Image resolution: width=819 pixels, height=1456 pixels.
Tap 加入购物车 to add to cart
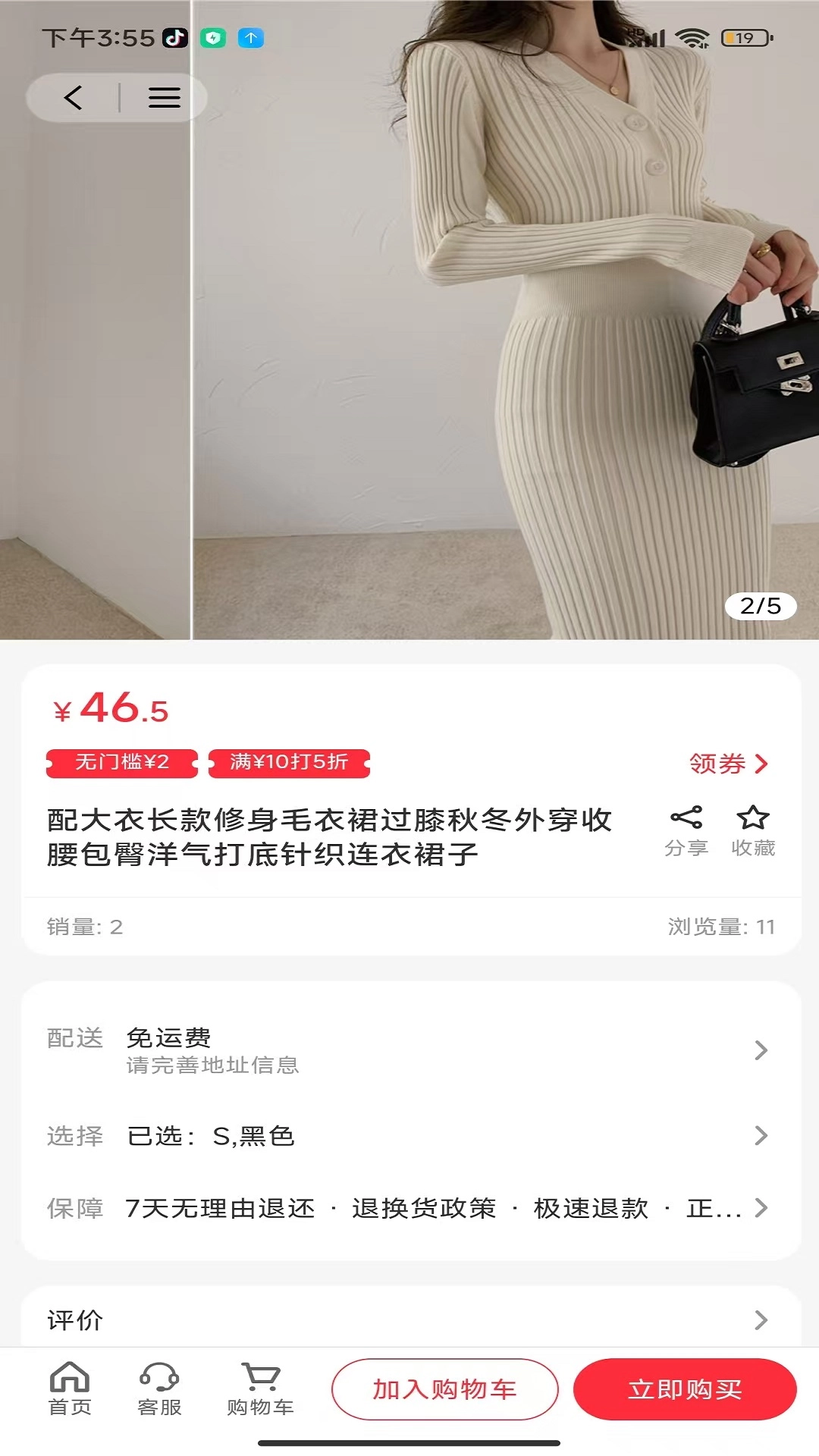pyautogui.click(x=445, y=1389)
